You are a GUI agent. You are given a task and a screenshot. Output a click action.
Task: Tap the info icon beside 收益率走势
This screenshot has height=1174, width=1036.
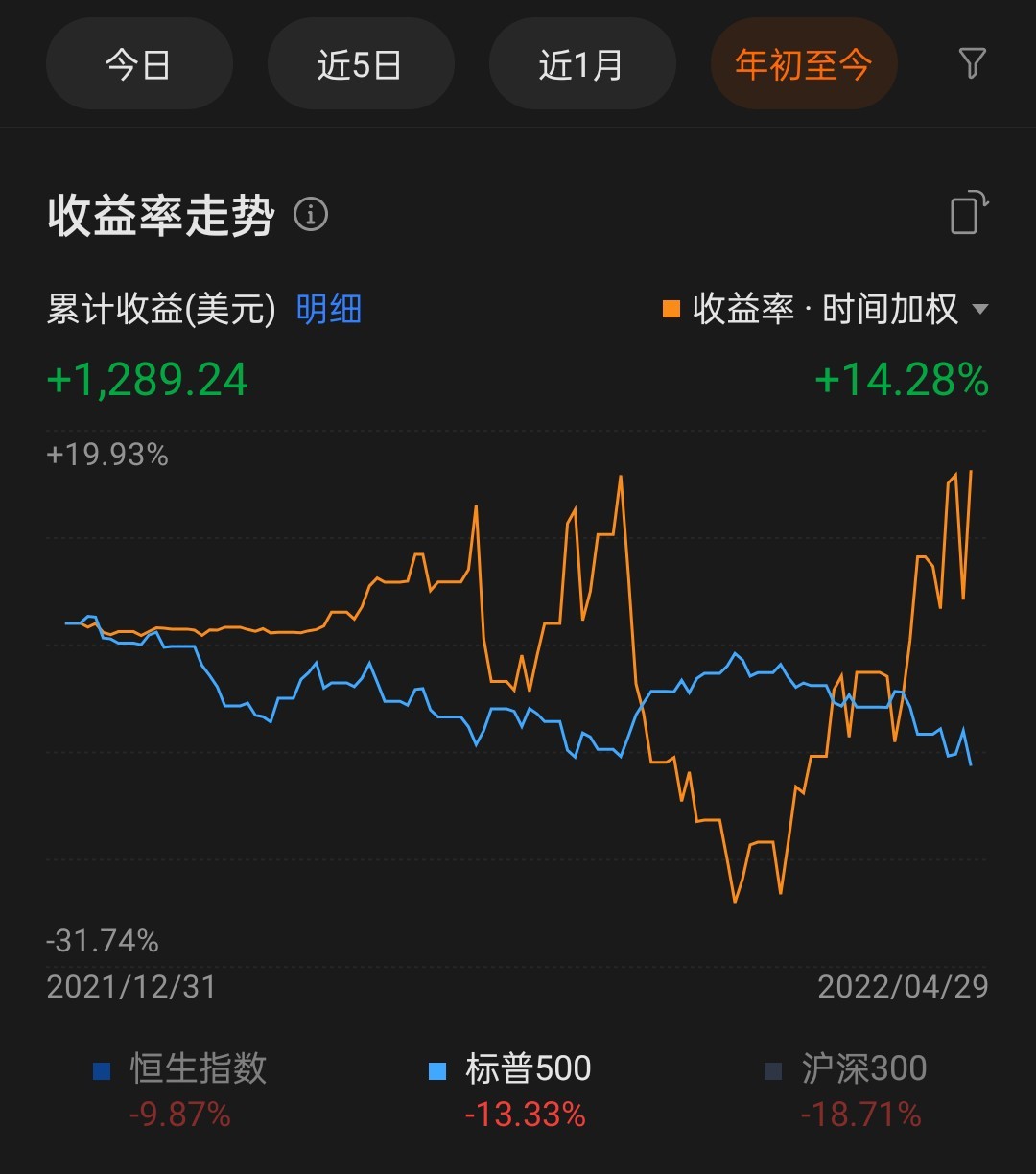311,215
